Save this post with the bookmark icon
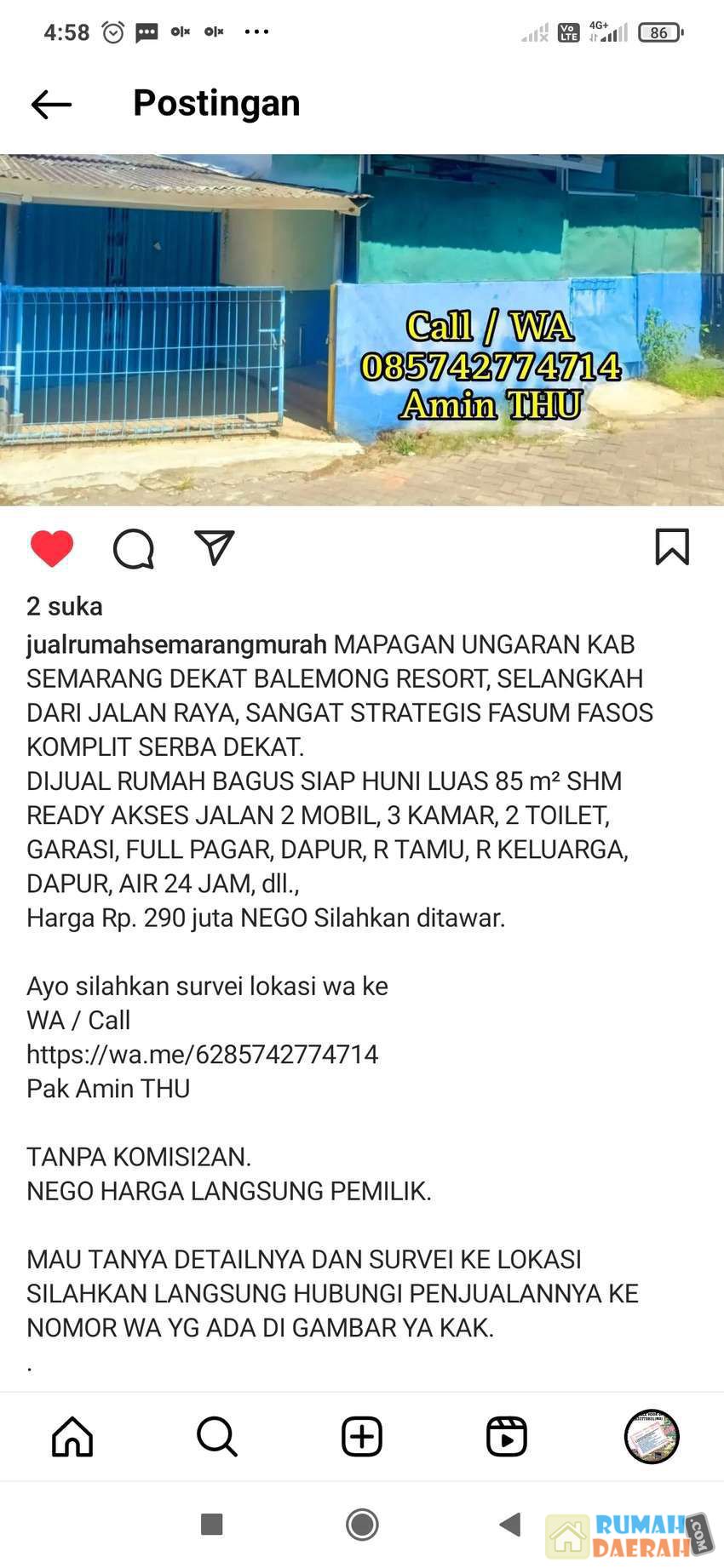Image resolution: width=724 pixels, height=1568 pixels. 672,547
